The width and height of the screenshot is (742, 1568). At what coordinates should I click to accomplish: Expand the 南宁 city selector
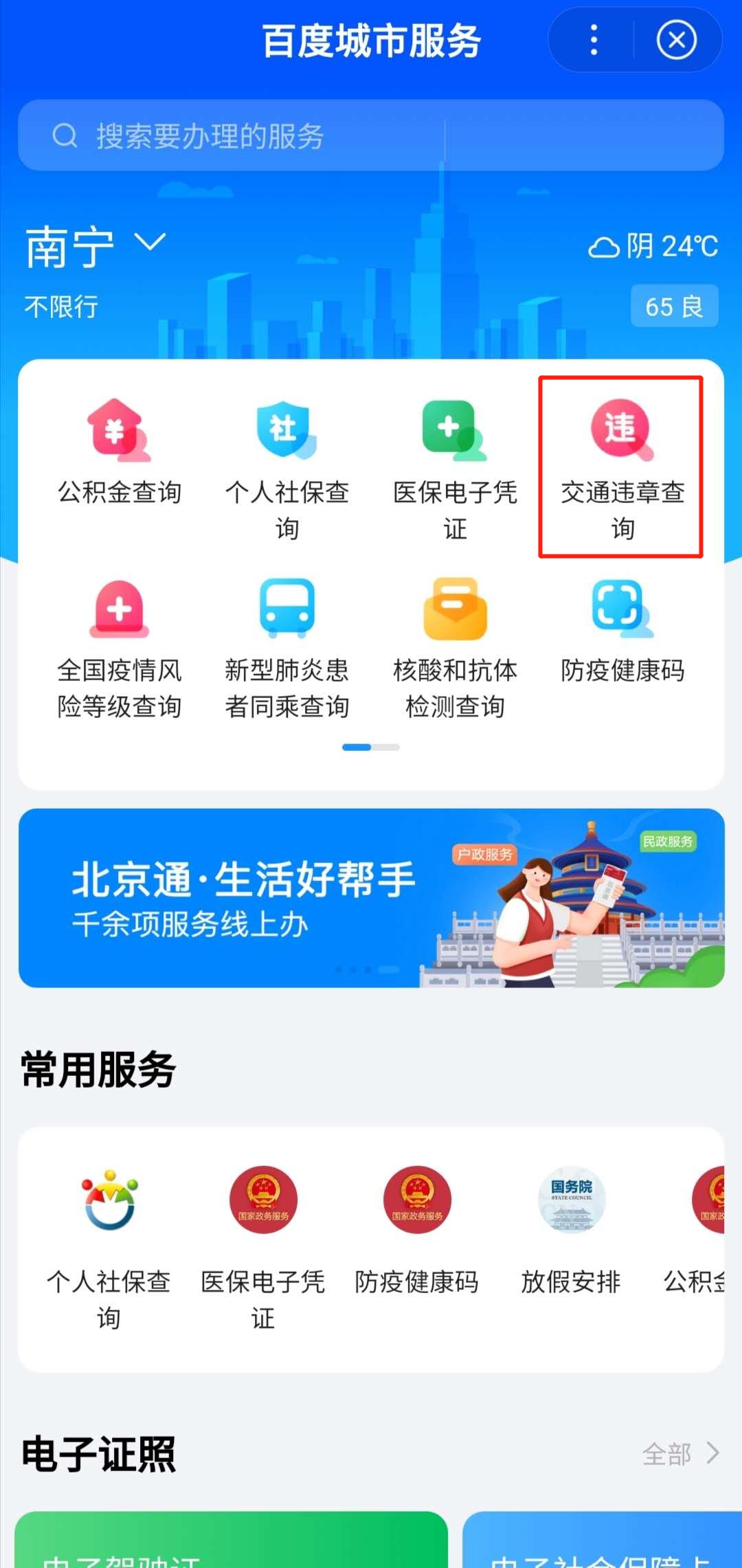point(96,245)
